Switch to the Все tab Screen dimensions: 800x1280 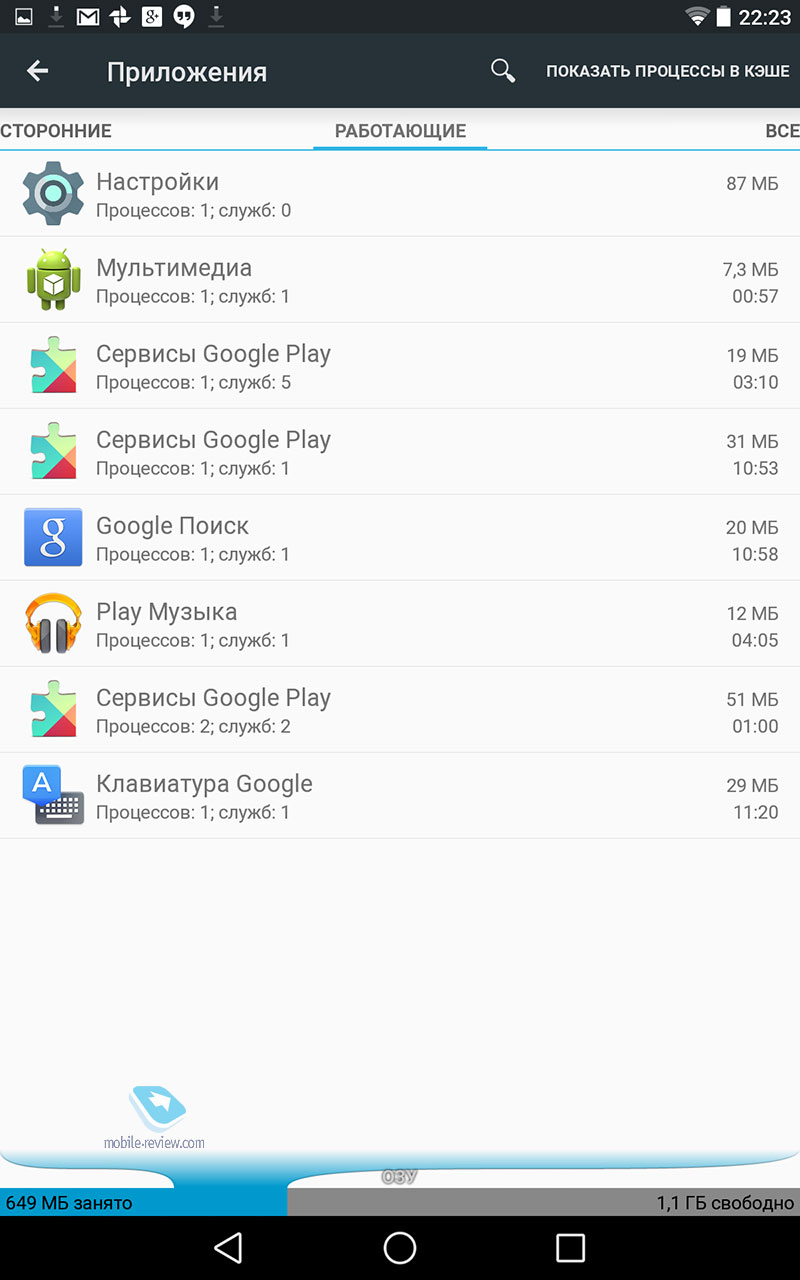782,131
